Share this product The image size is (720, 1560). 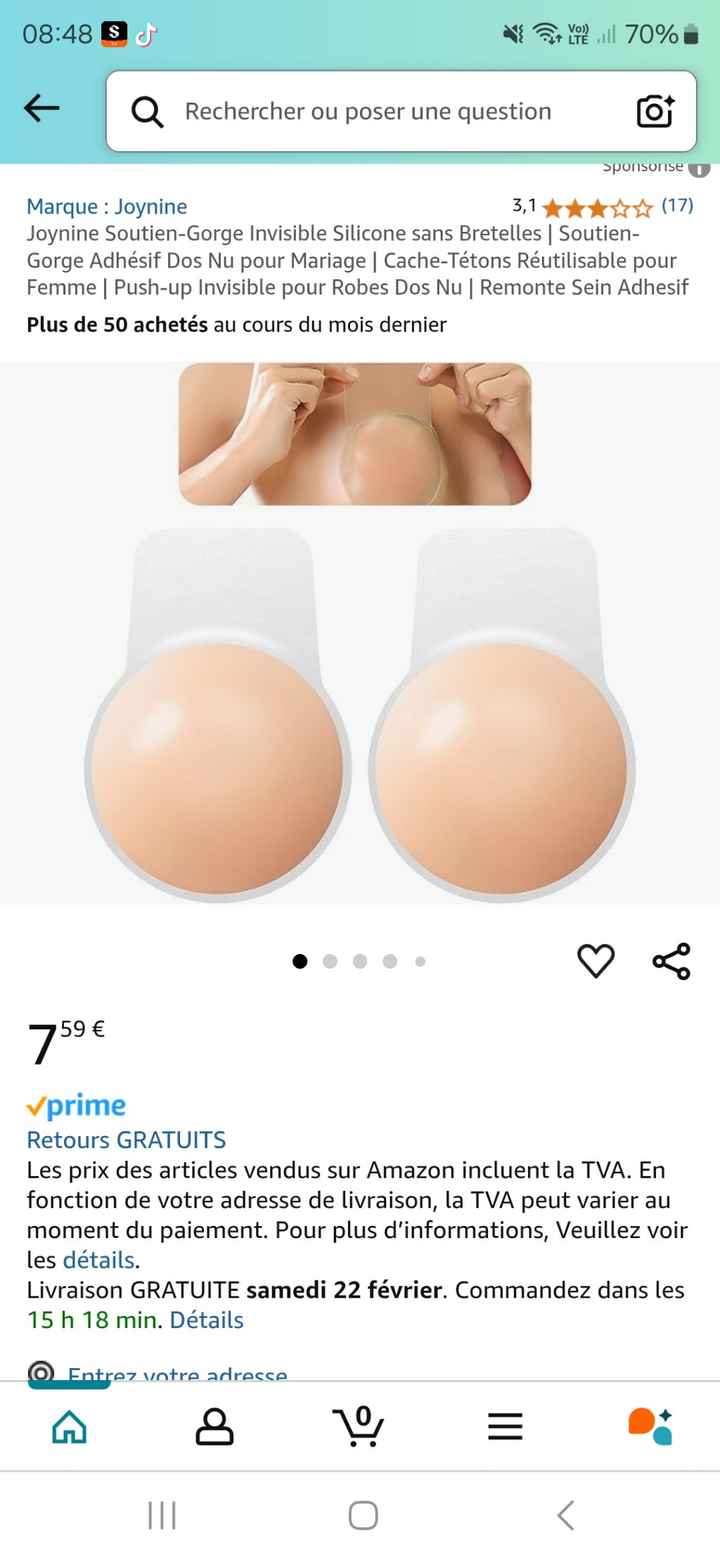671,961
